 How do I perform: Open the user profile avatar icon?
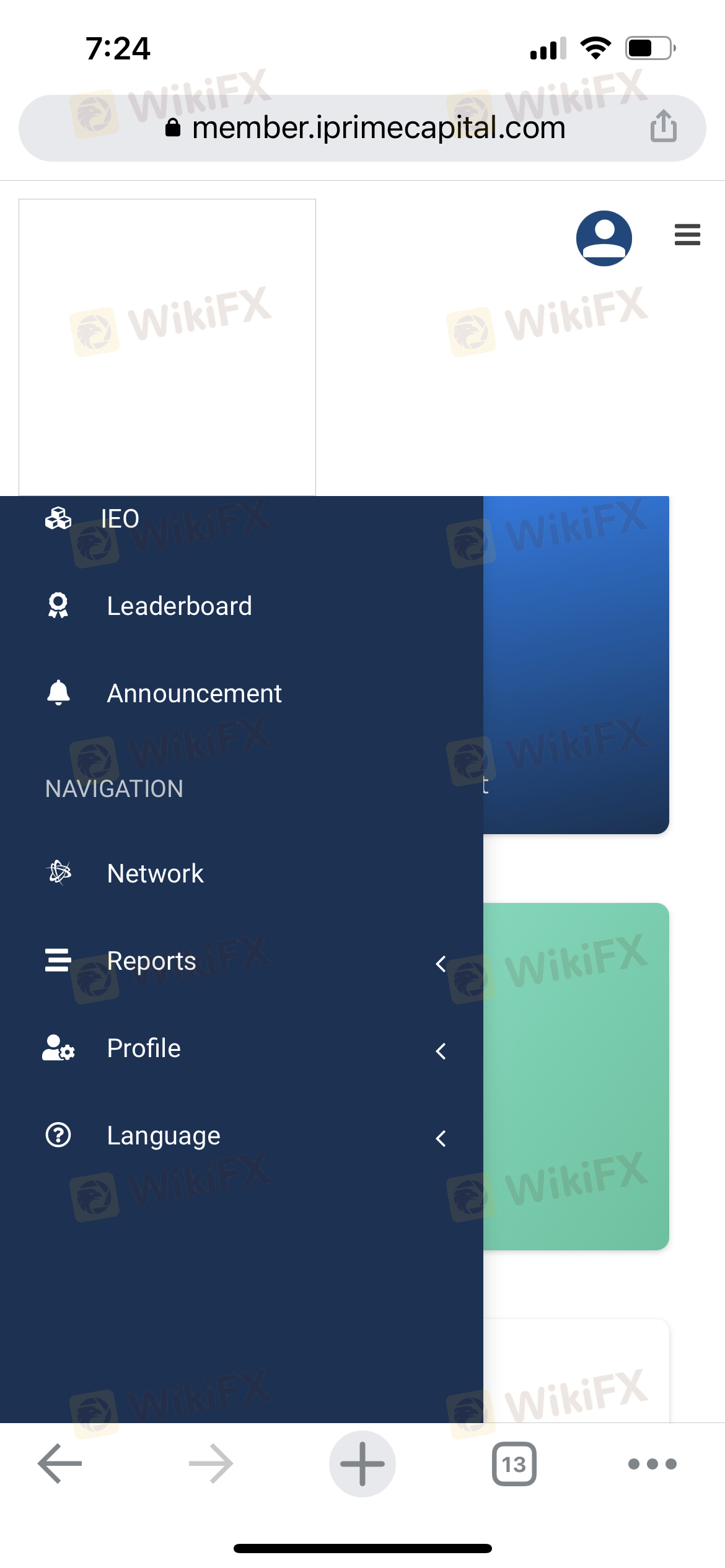604,238
